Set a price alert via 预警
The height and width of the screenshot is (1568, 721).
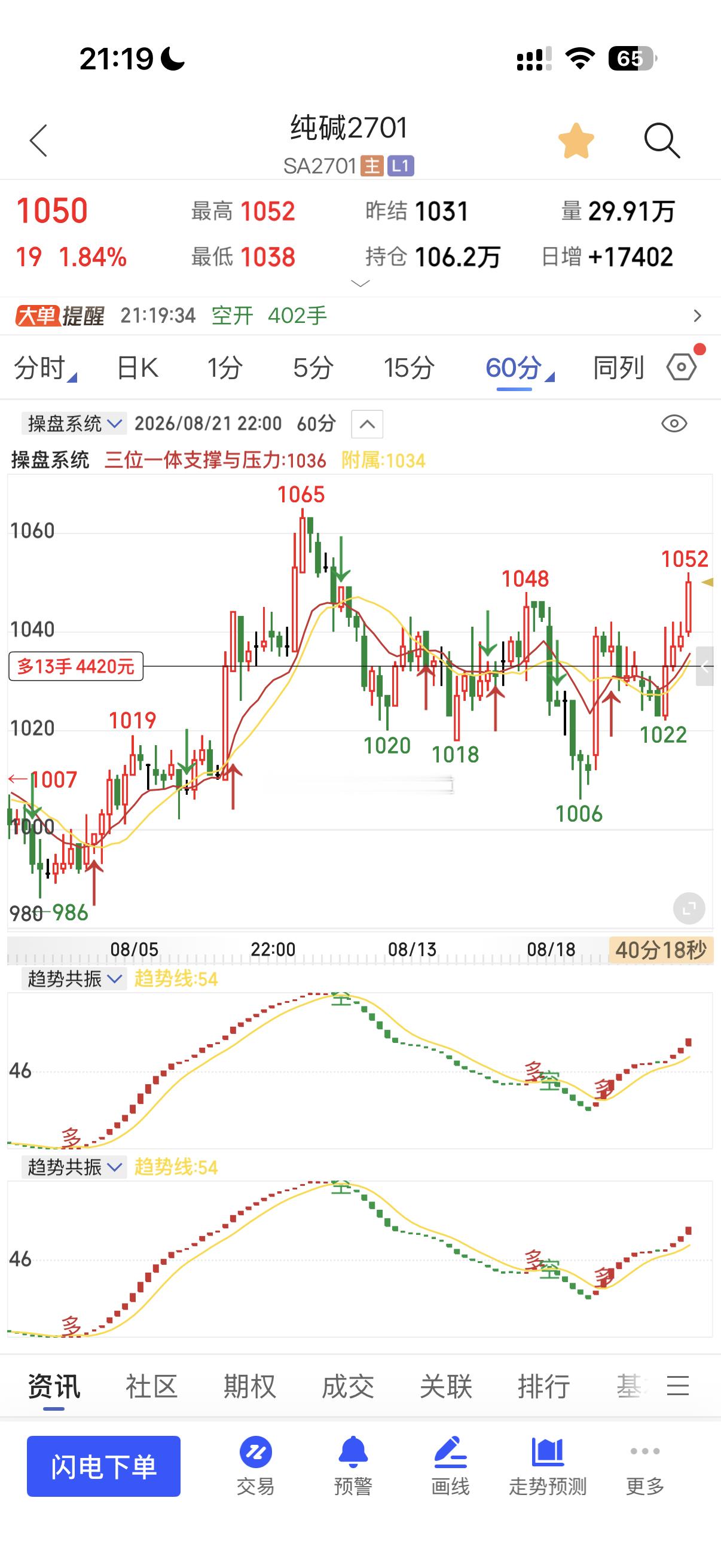click(353, 1466)
